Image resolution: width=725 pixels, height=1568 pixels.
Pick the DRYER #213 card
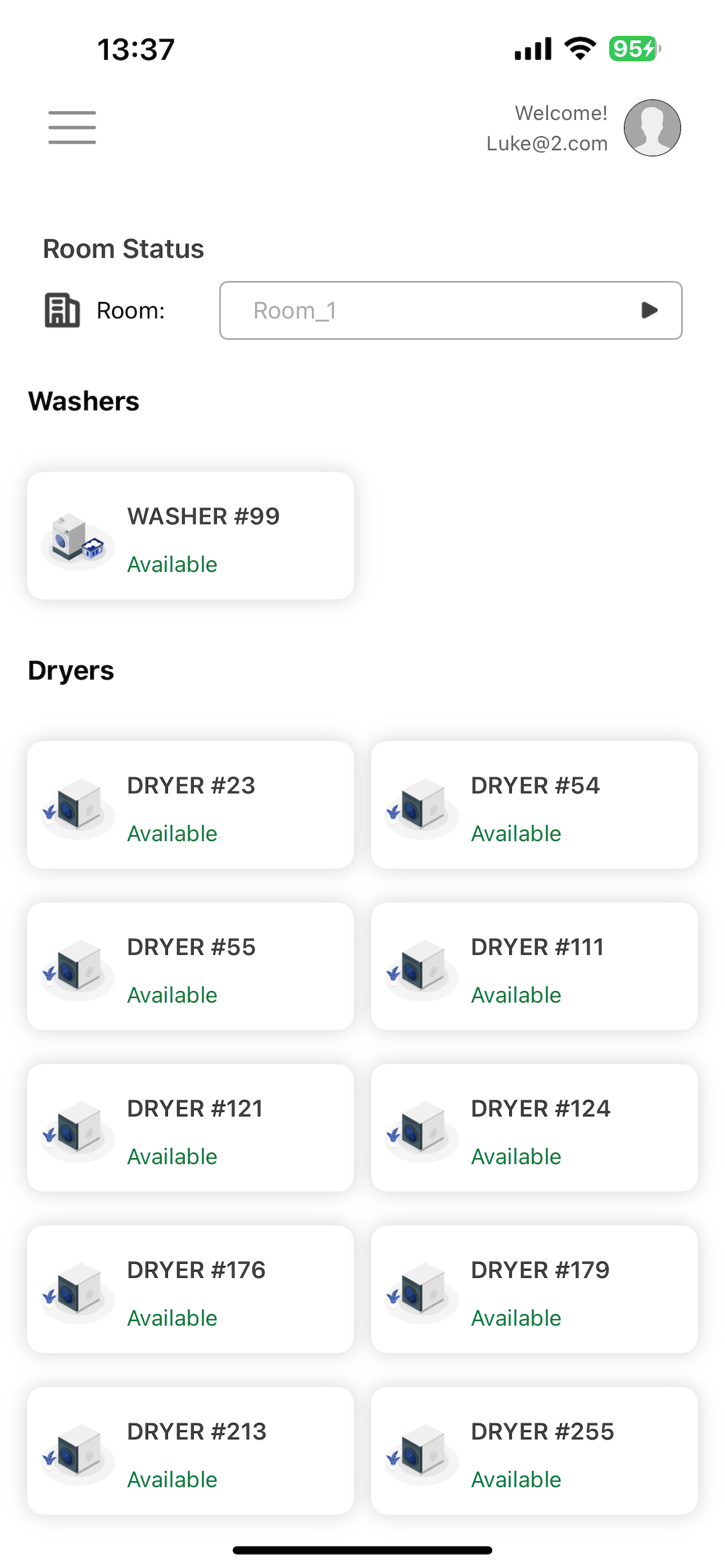click(x=190, y=1451)
